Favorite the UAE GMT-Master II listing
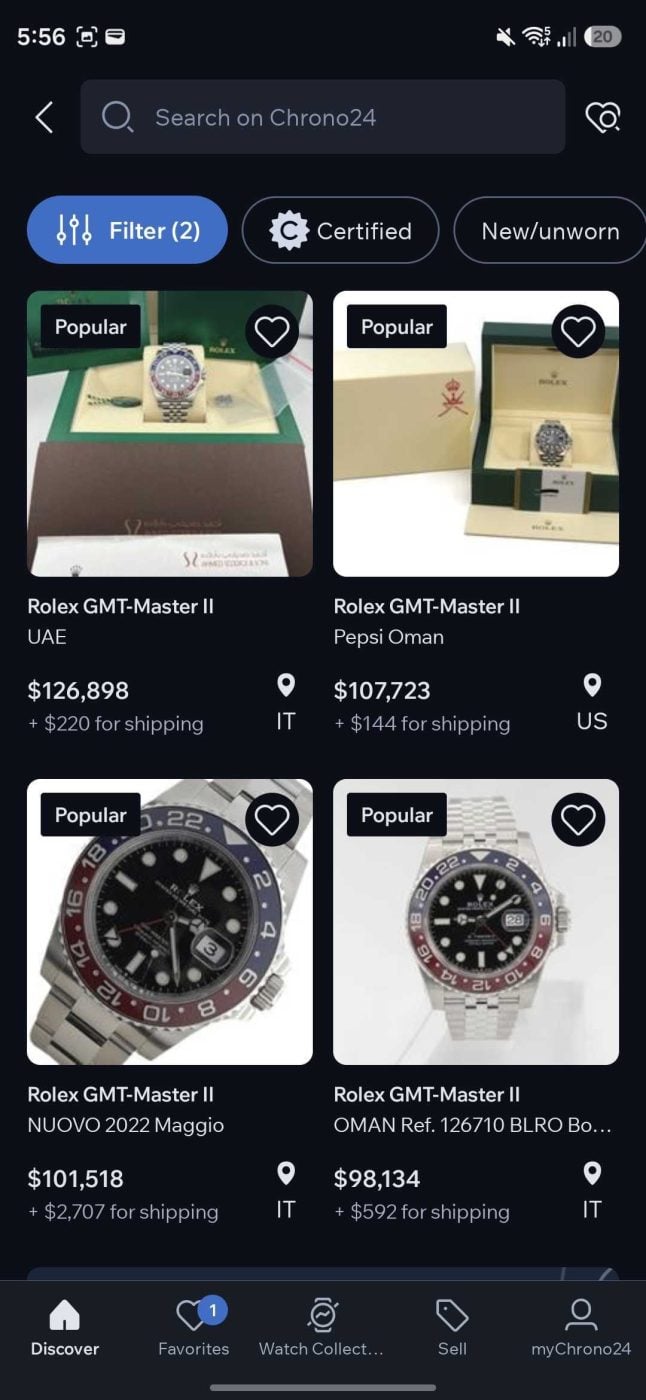This screenshot has width=646, height=1400. [272, 332]
